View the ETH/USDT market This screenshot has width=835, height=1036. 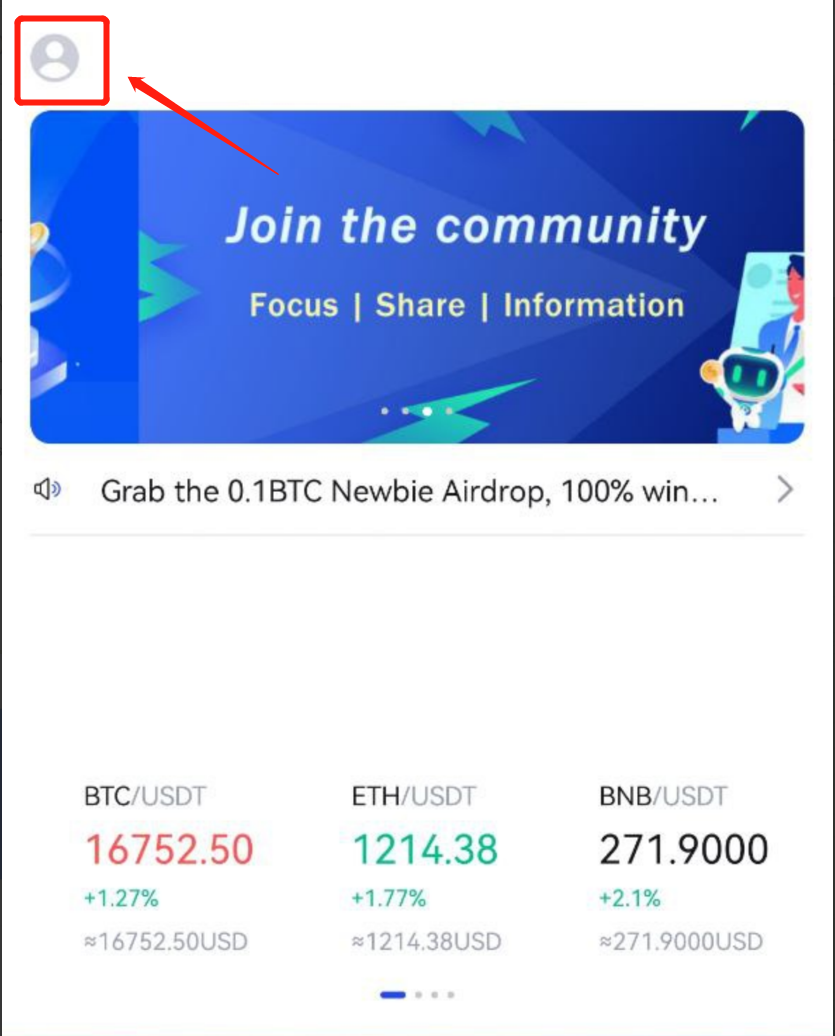[425, 867]
